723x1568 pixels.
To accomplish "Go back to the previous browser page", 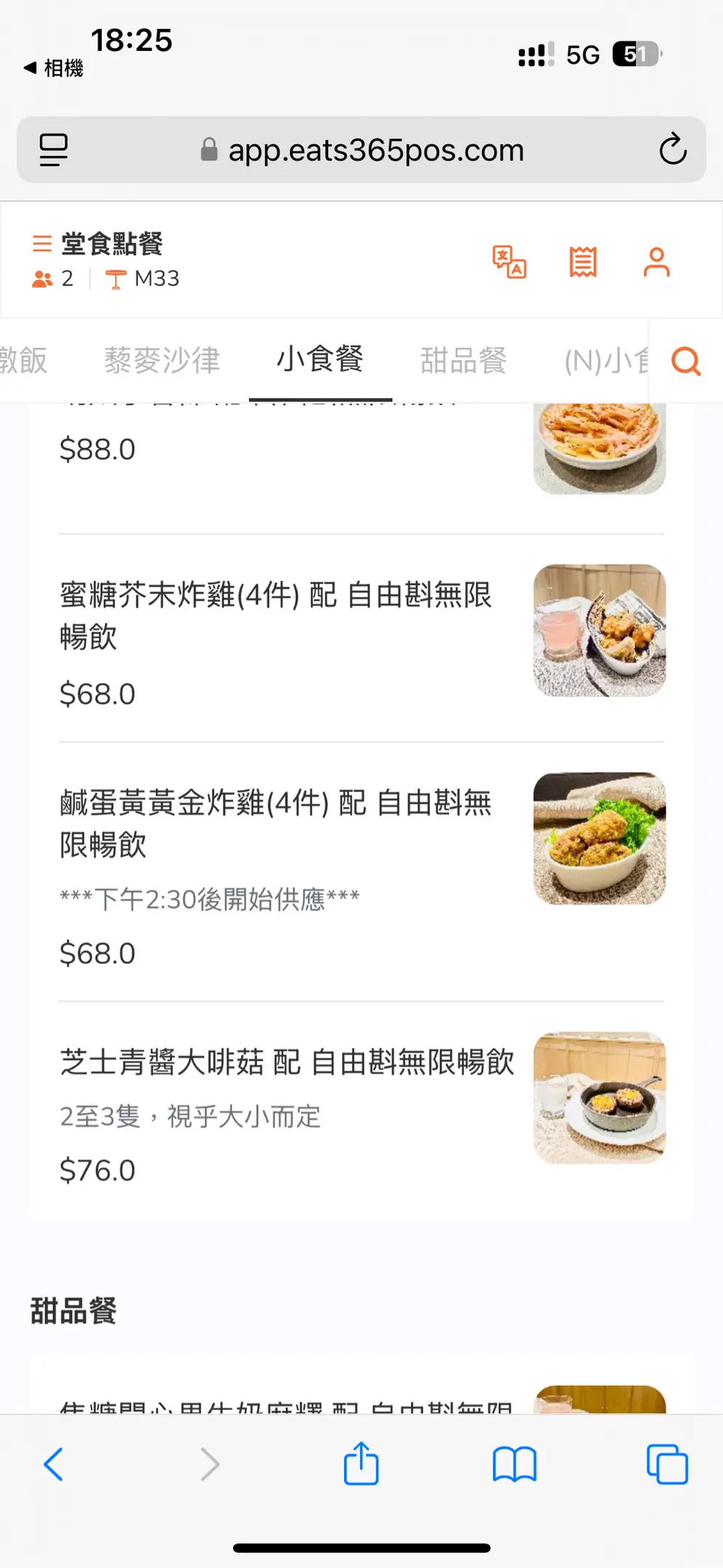I will click(54, 1464).
